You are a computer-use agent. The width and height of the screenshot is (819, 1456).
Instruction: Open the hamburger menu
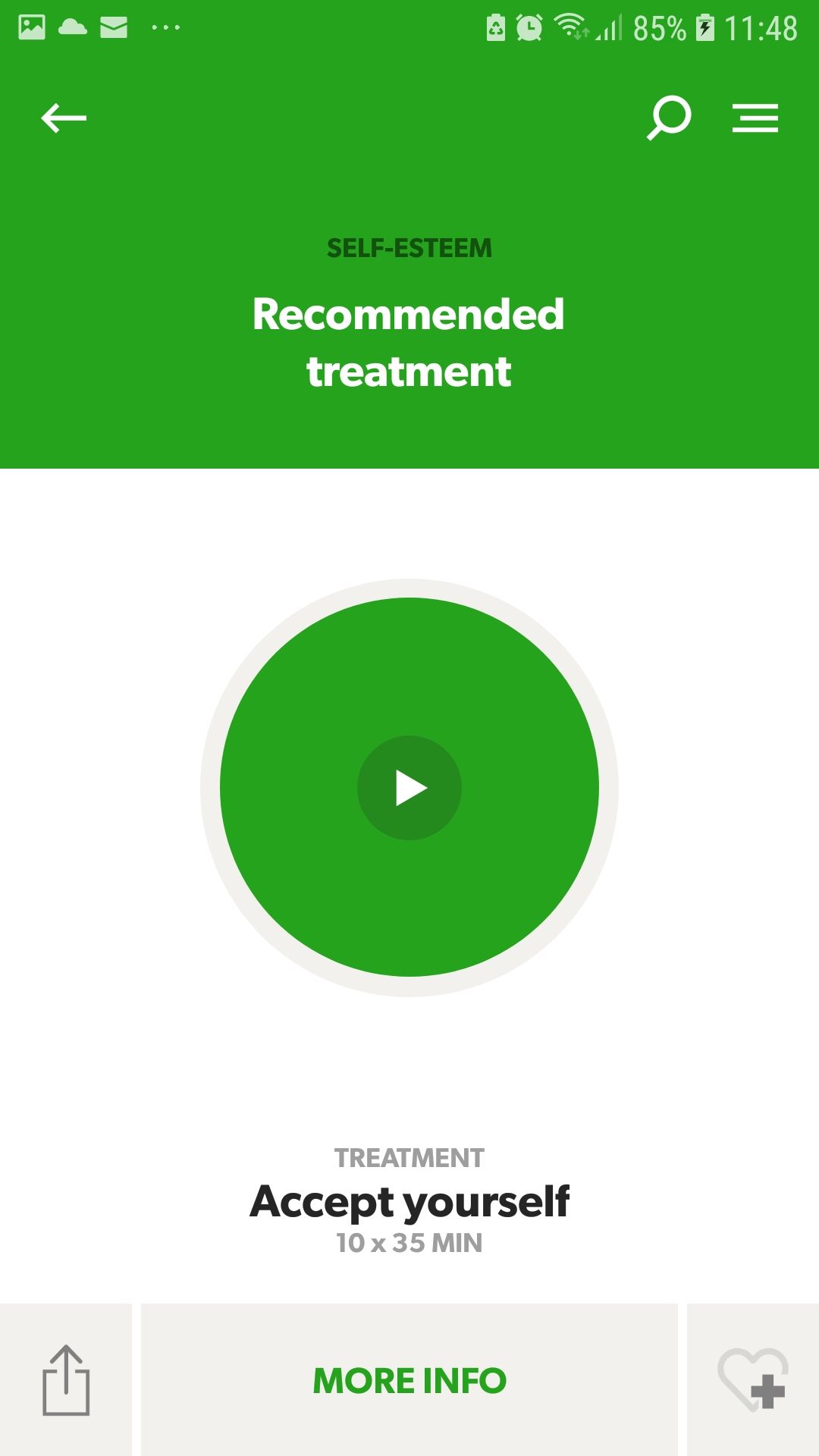coord(755,118)
